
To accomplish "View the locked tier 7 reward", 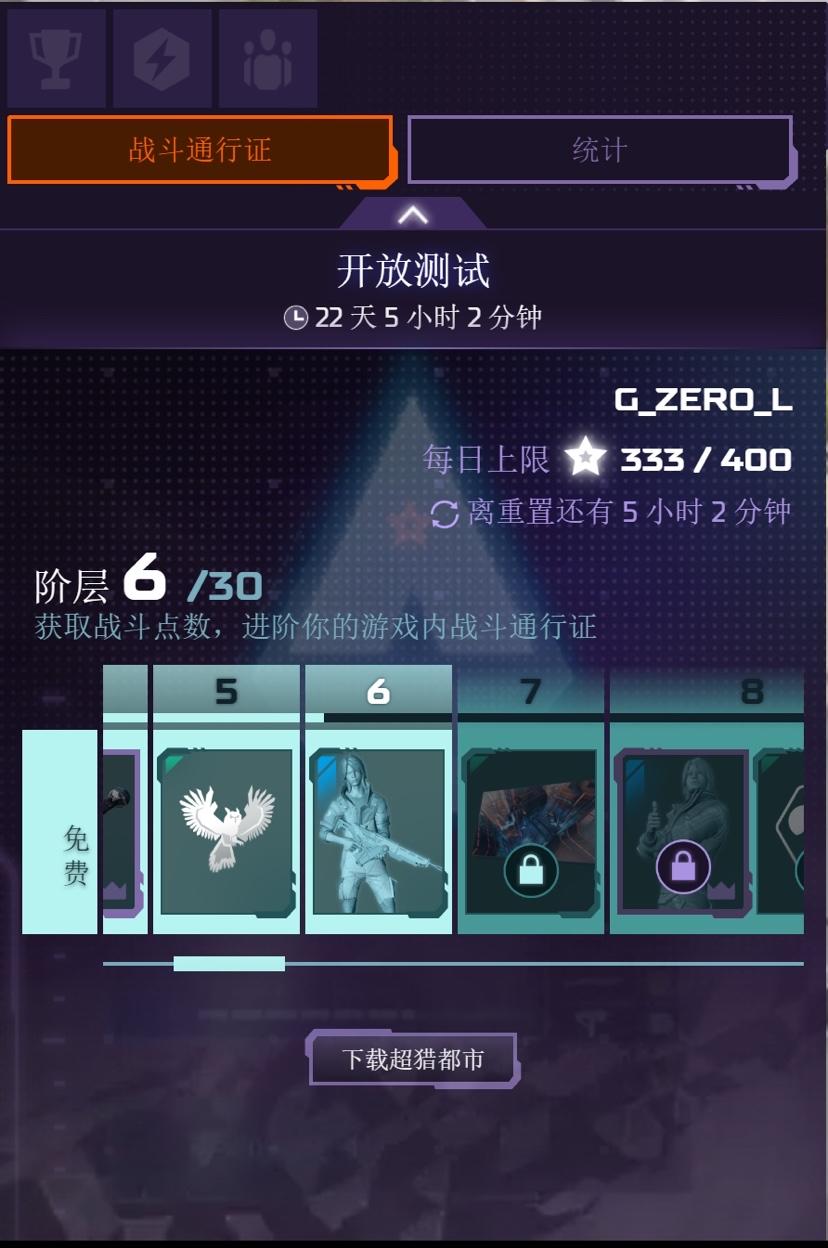I will click(x=531, y=830).
